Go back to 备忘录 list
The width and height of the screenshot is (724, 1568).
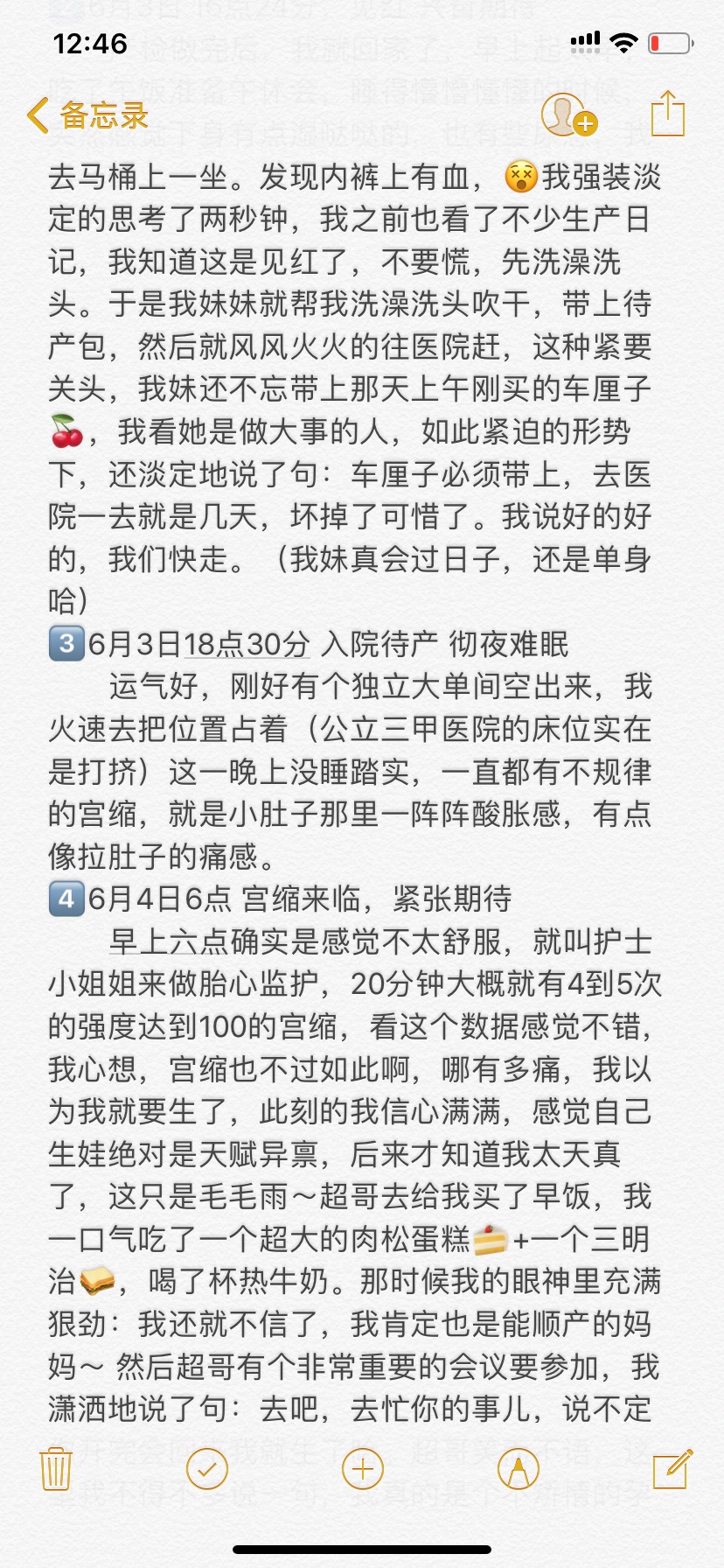[87, 115]
